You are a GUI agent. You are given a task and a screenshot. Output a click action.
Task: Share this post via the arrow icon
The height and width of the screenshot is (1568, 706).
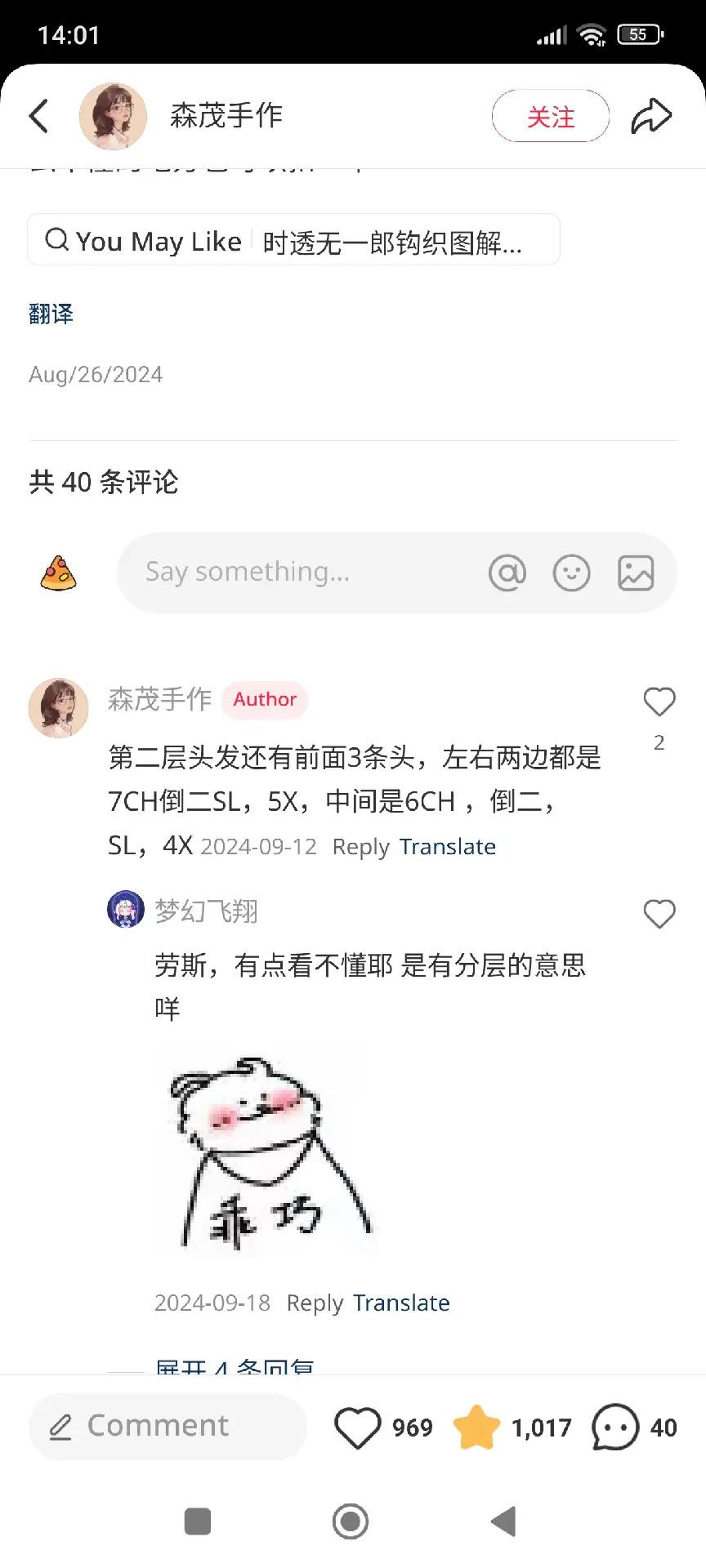point(650,116)
